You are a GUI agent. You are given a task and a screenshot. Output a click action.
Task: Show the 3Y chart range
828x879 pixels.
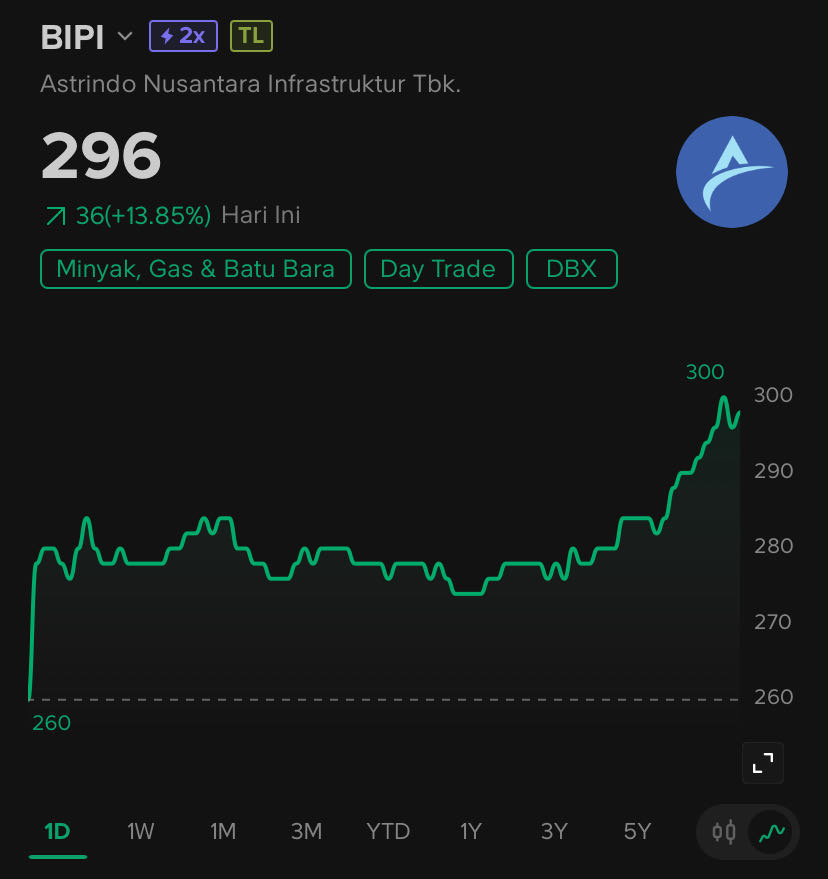pyautogui.click(x=554, y=831)
